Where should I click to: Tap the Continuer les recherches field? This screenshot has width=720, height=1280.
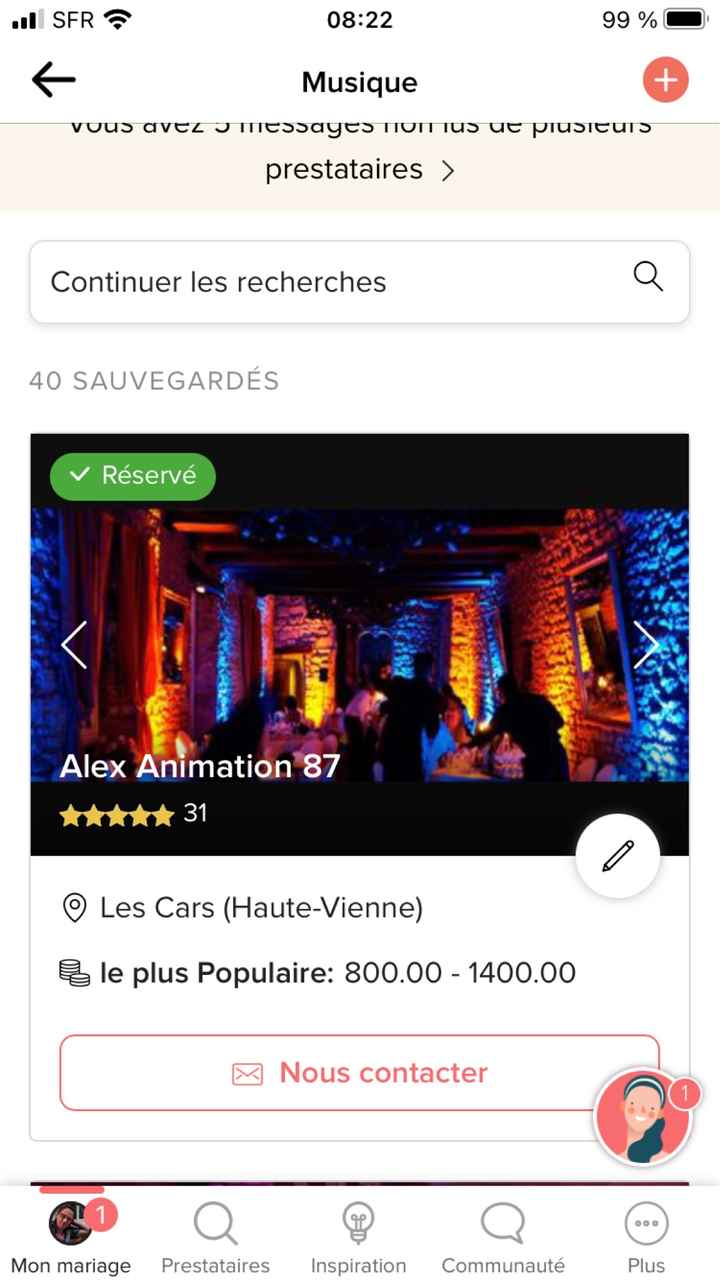tap(300, 281)
